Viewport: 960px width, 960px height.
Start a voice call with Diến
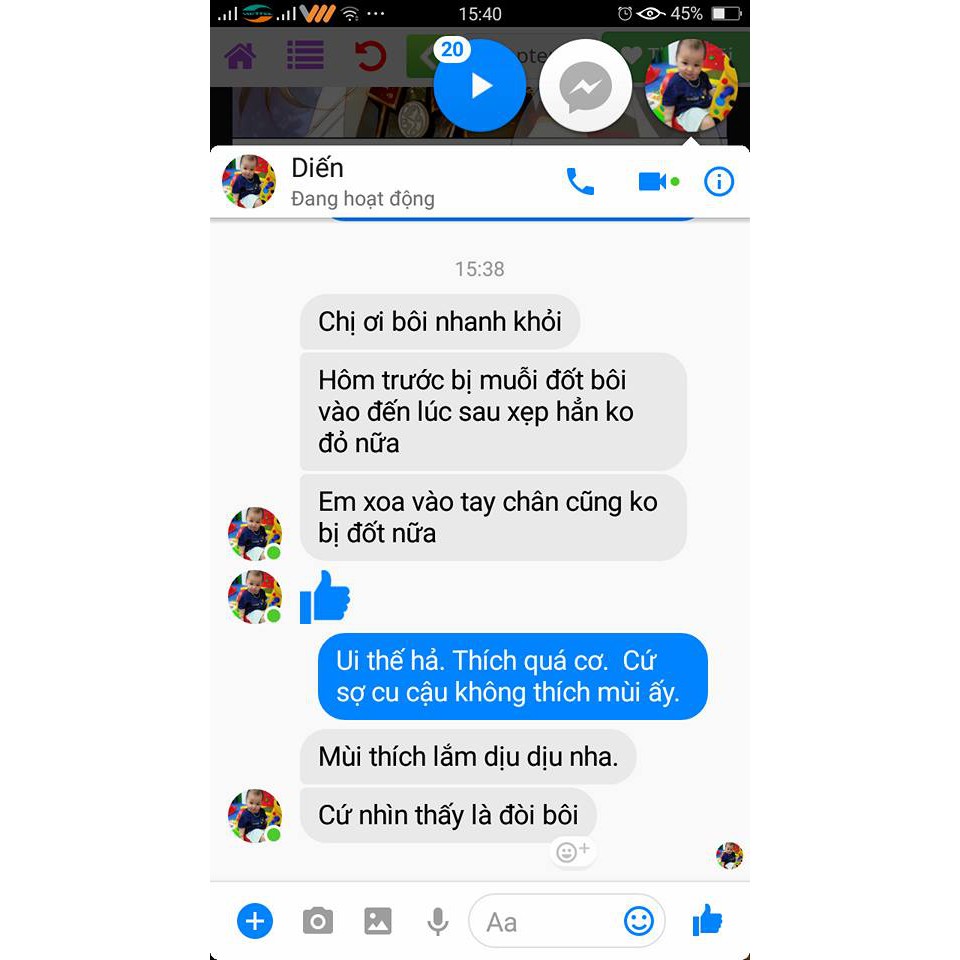point(580,181)
